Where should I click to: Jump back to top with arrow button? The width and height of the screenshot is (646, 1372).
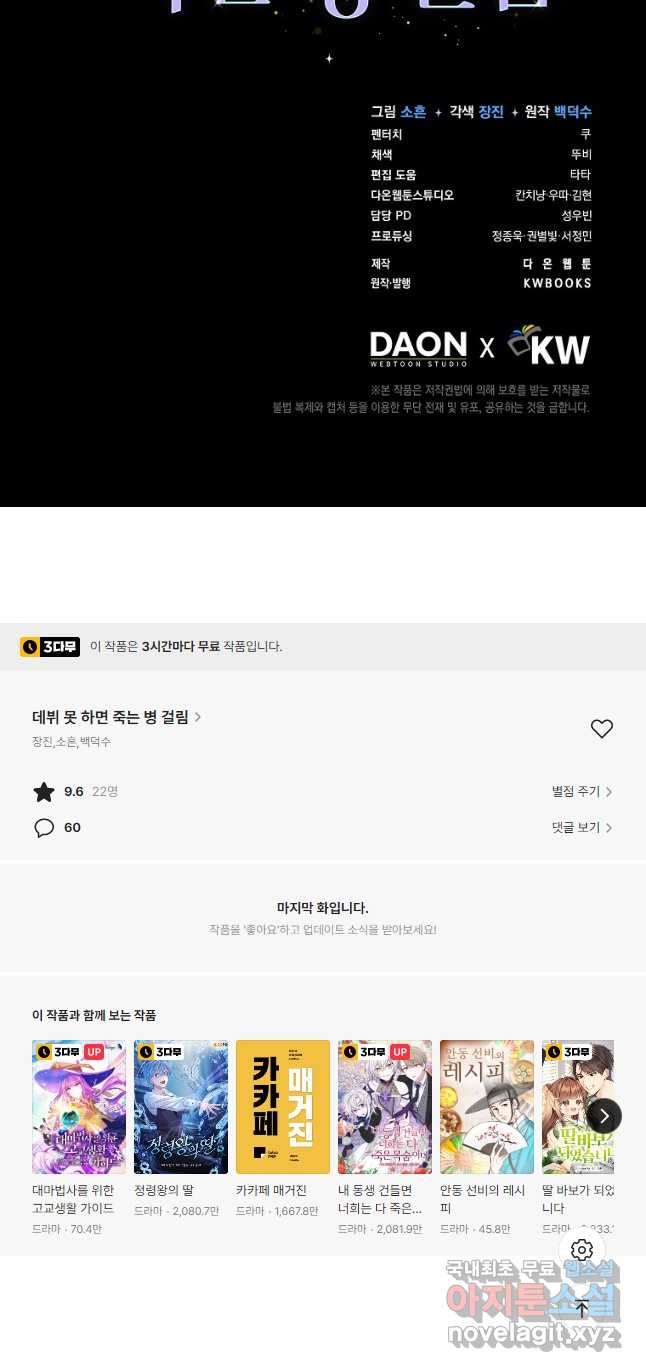(582, 1308)
